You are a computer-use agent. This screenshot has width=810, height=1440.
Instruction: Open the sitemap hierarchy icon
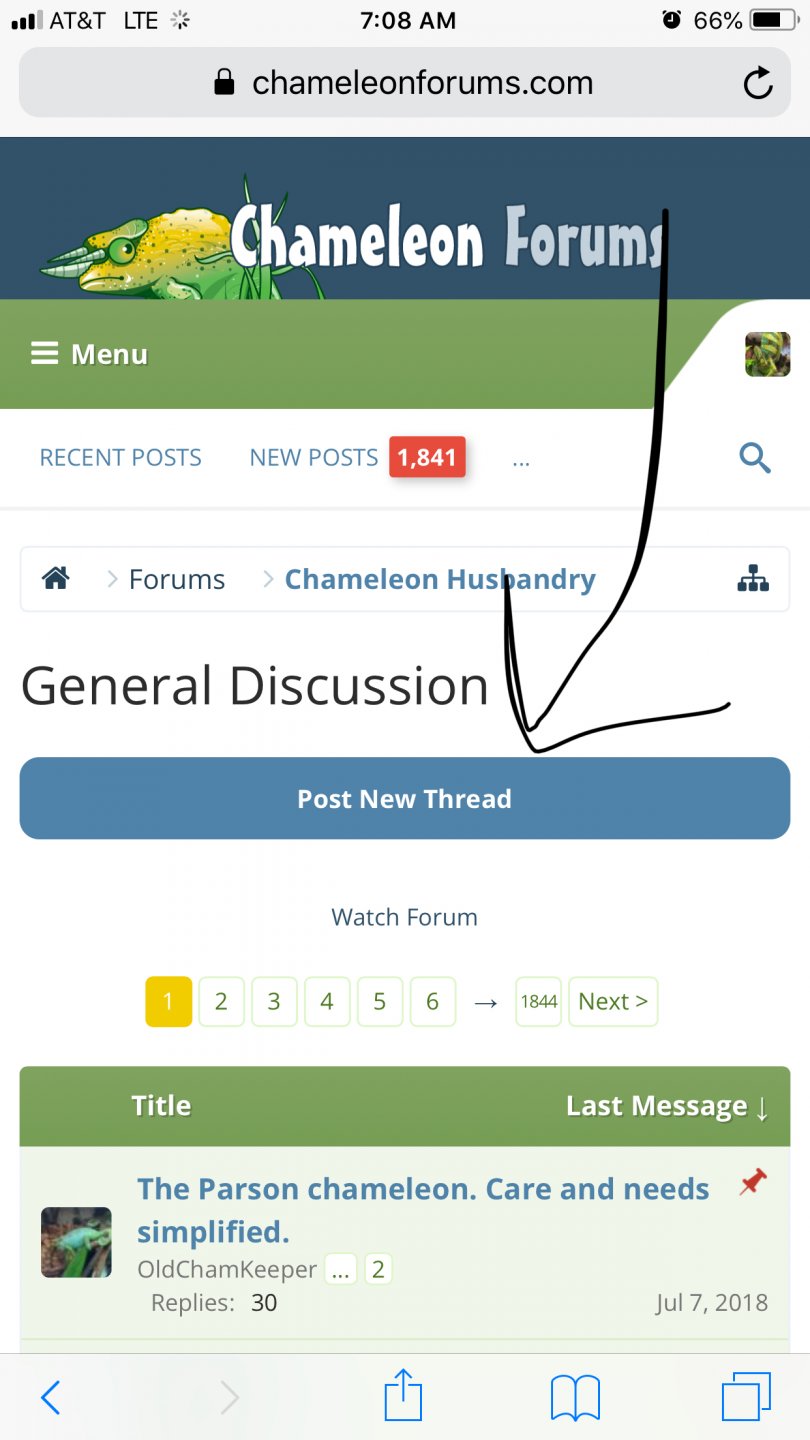pos(753,578)
